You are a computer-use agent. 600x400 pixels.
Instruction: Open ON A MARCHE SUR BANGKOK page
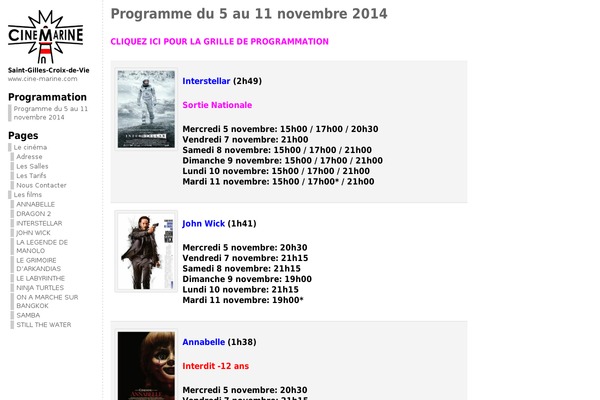pos(47,301)
